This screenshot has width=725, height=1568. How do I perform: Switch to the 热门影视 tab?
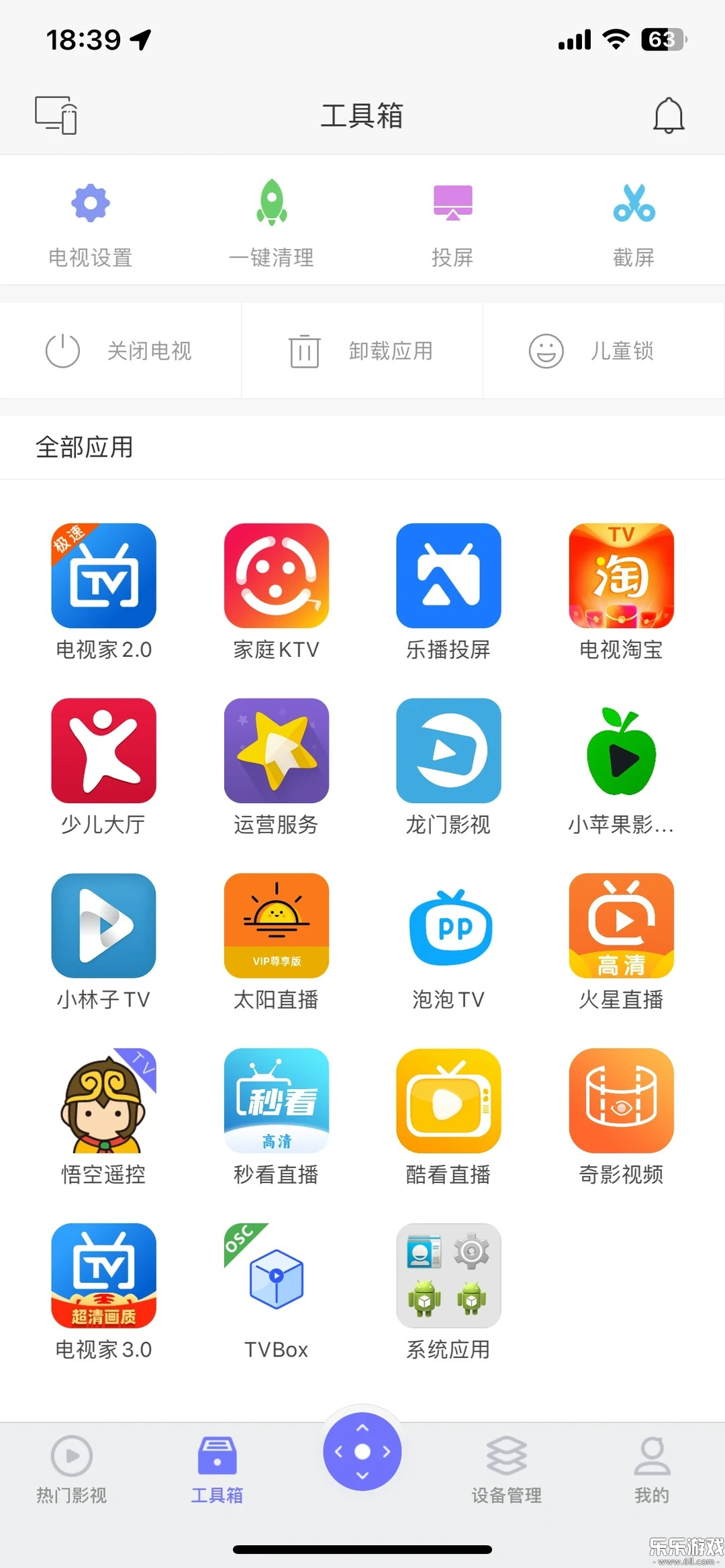[72, 1468]
